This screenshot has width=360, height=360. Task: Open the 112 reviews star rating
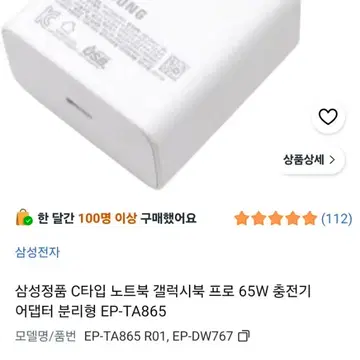pyautogui.click(x=293, y=219)
